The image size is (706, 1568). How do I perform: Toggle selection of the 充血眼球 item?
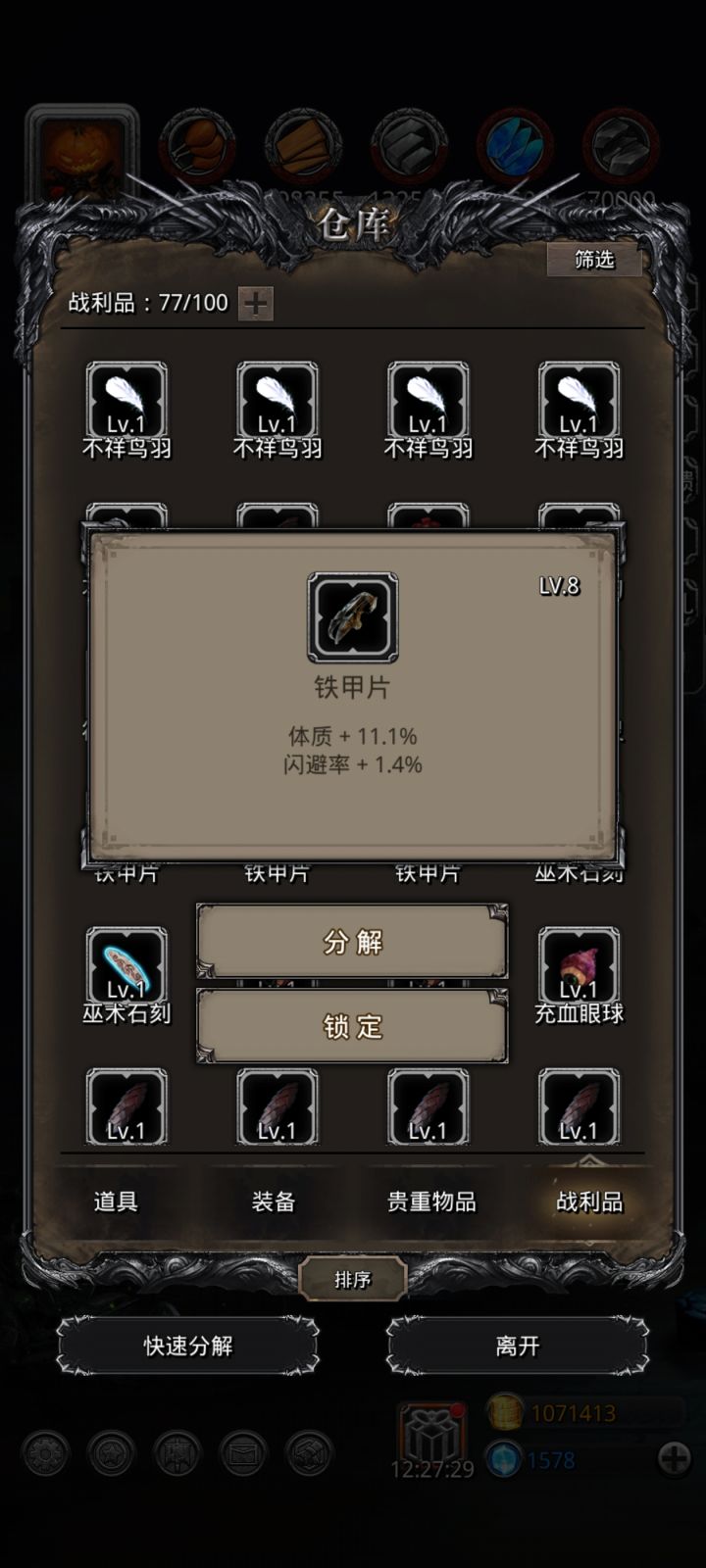[579, 965]
